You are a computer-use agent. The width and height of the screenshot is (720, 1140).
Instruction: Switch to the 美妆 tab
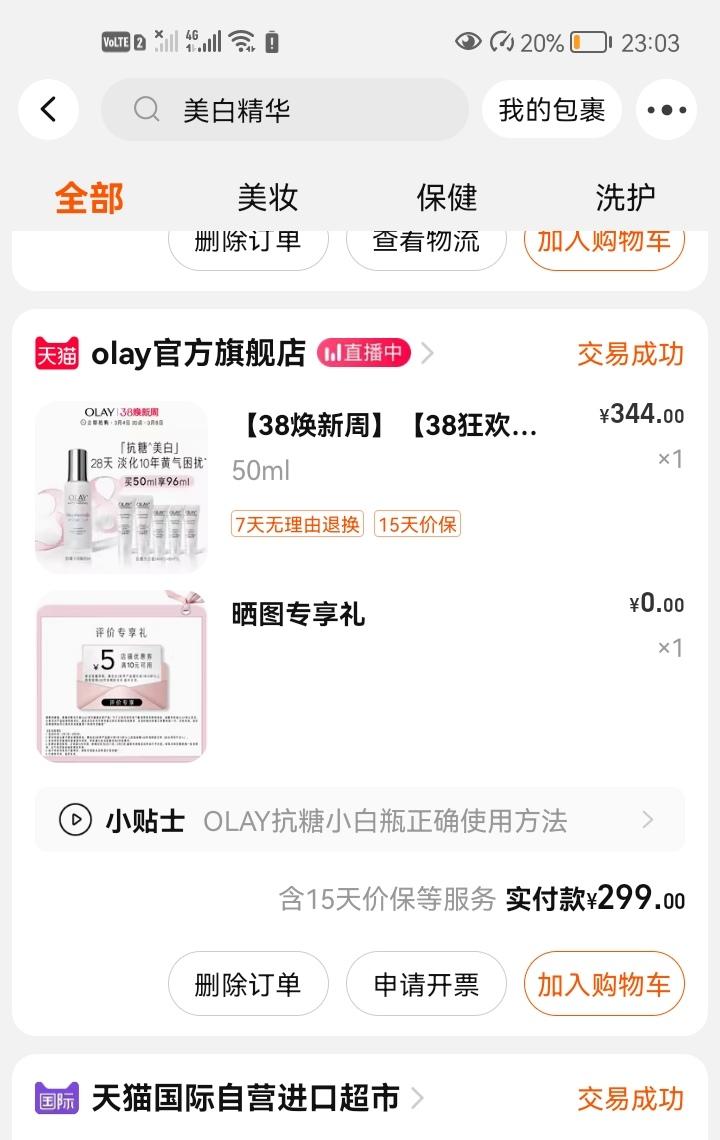click(x=267, y=197)
